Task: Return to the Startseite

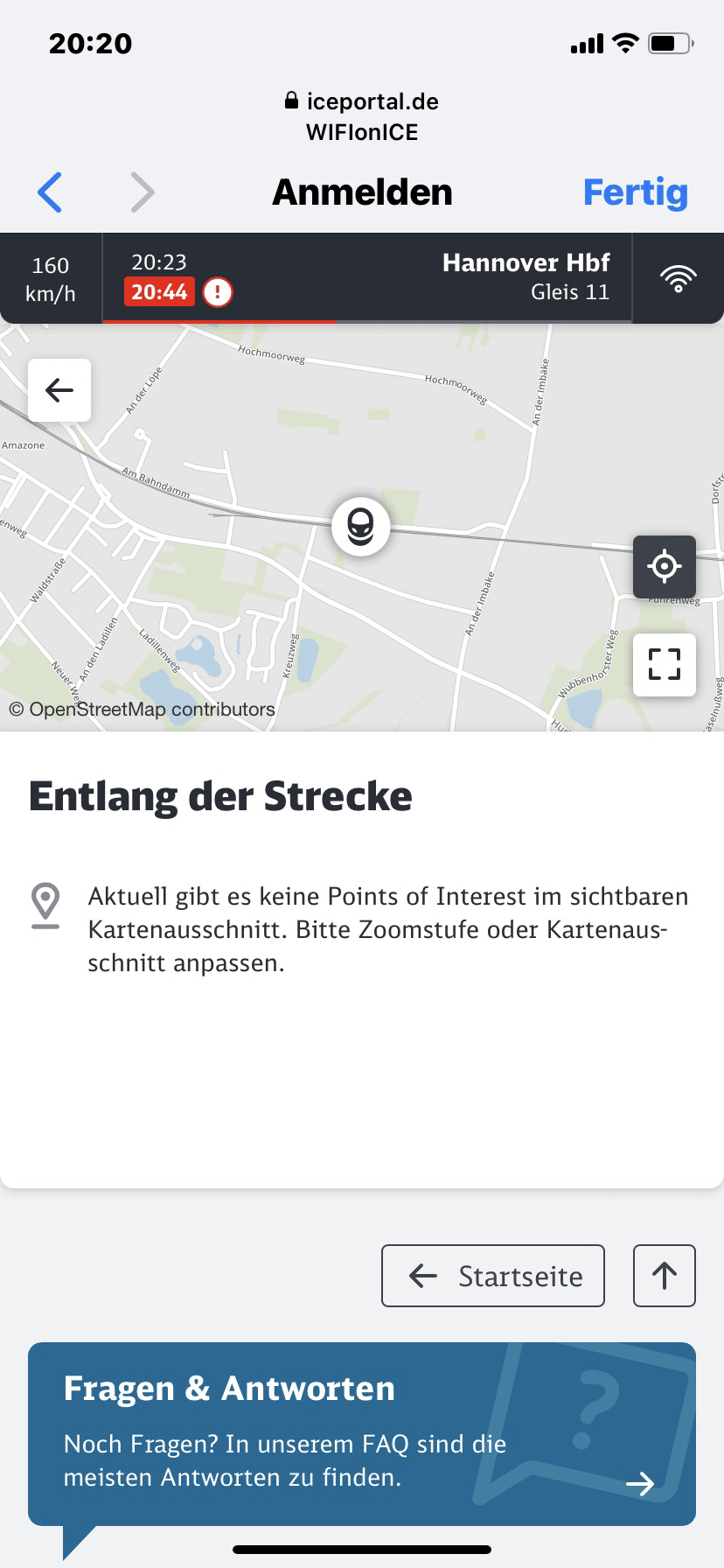Action: click(493, 1276)
